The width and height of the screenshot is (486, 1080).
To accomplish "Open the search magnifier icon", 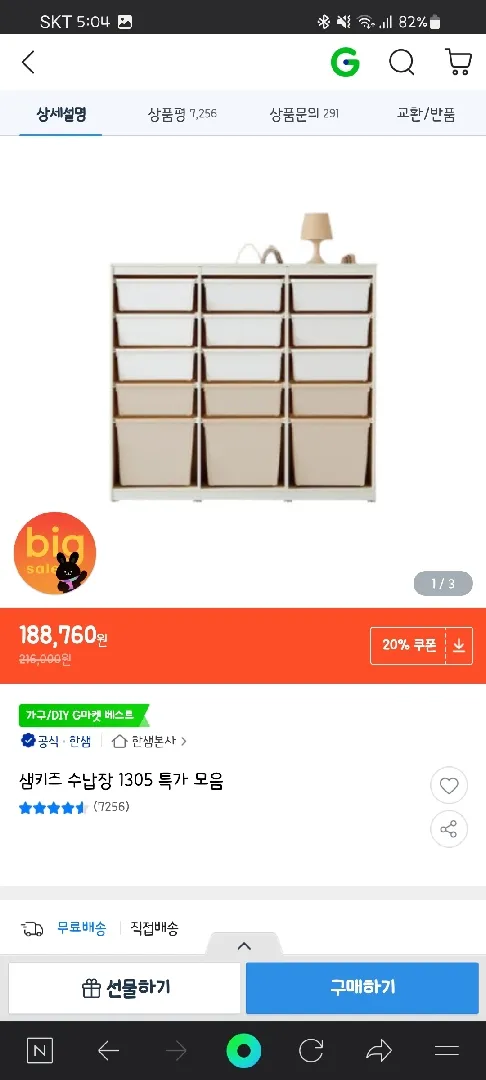I will pyautogui.click(x=402, y=63).
